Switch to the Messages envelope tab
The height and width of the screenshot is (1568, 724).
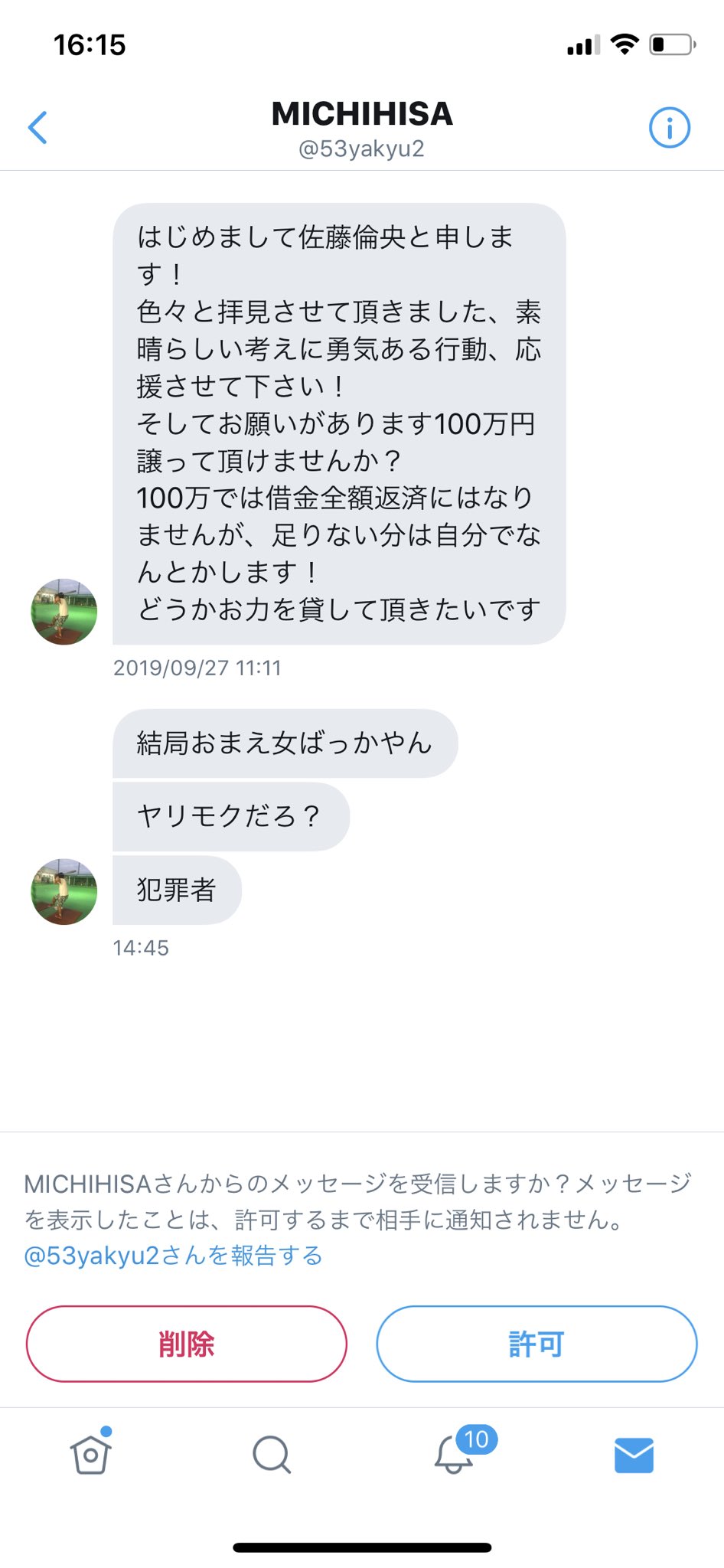coord(634,1455)
